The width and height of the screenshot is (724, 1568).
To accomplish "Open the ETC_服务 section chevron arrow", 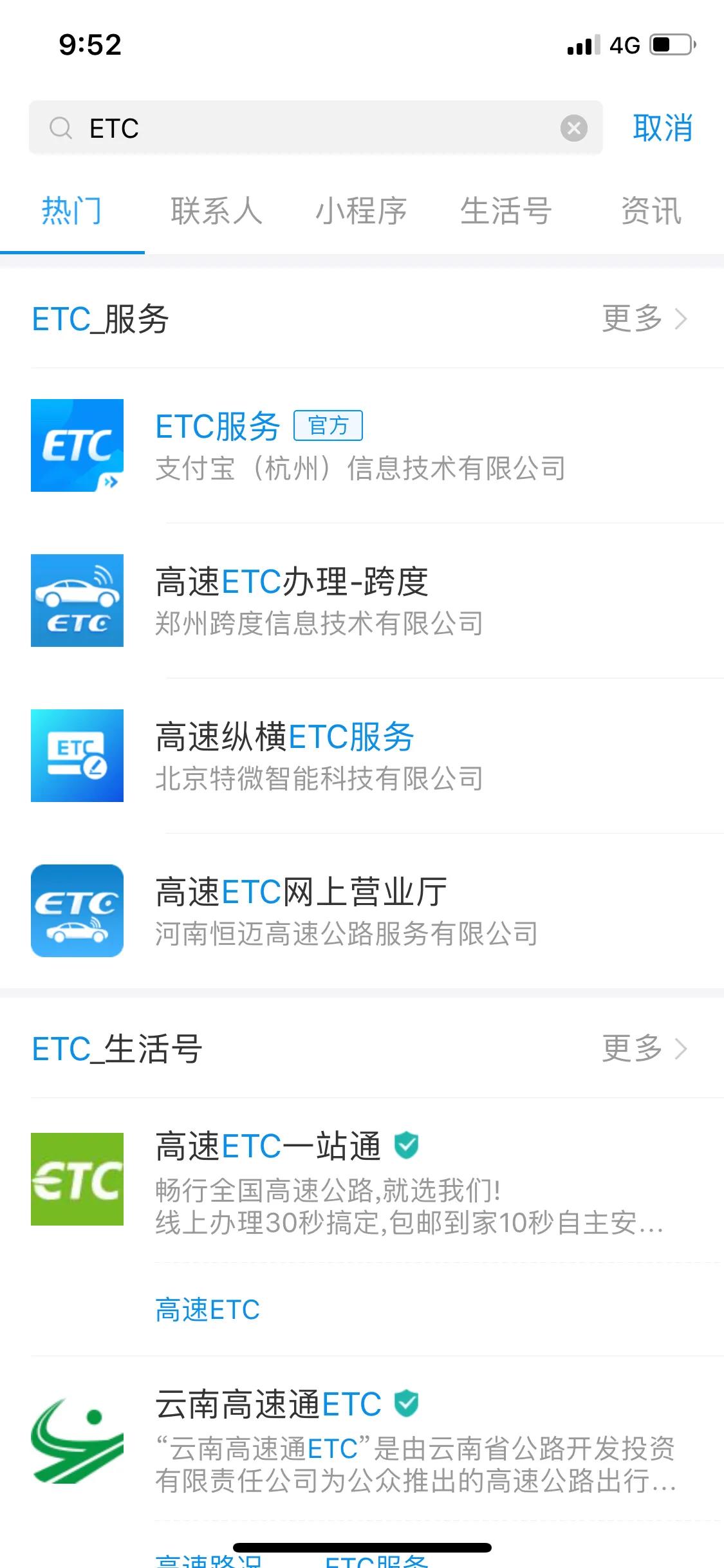I will coord(682,317).
